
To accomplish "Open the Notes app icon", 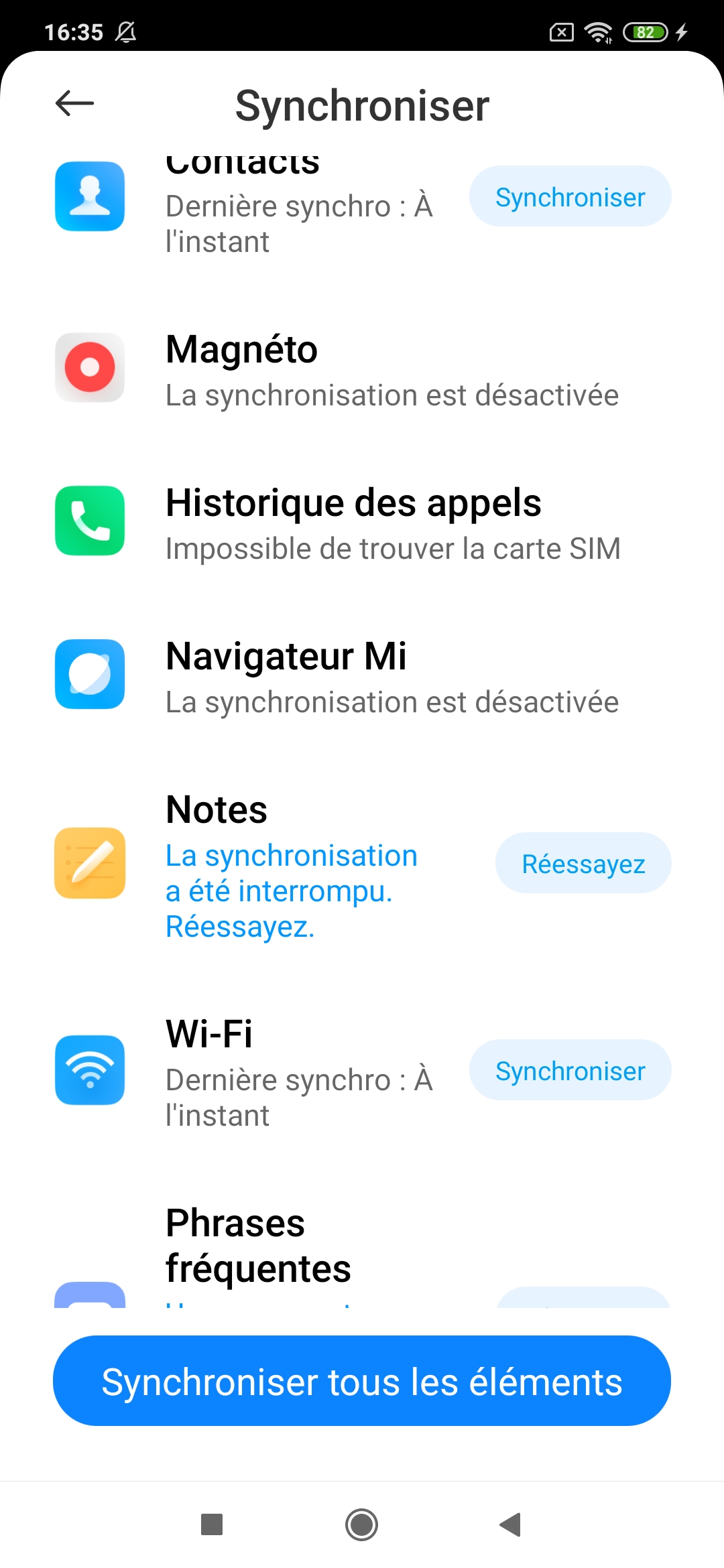I will tap(90, 862).
